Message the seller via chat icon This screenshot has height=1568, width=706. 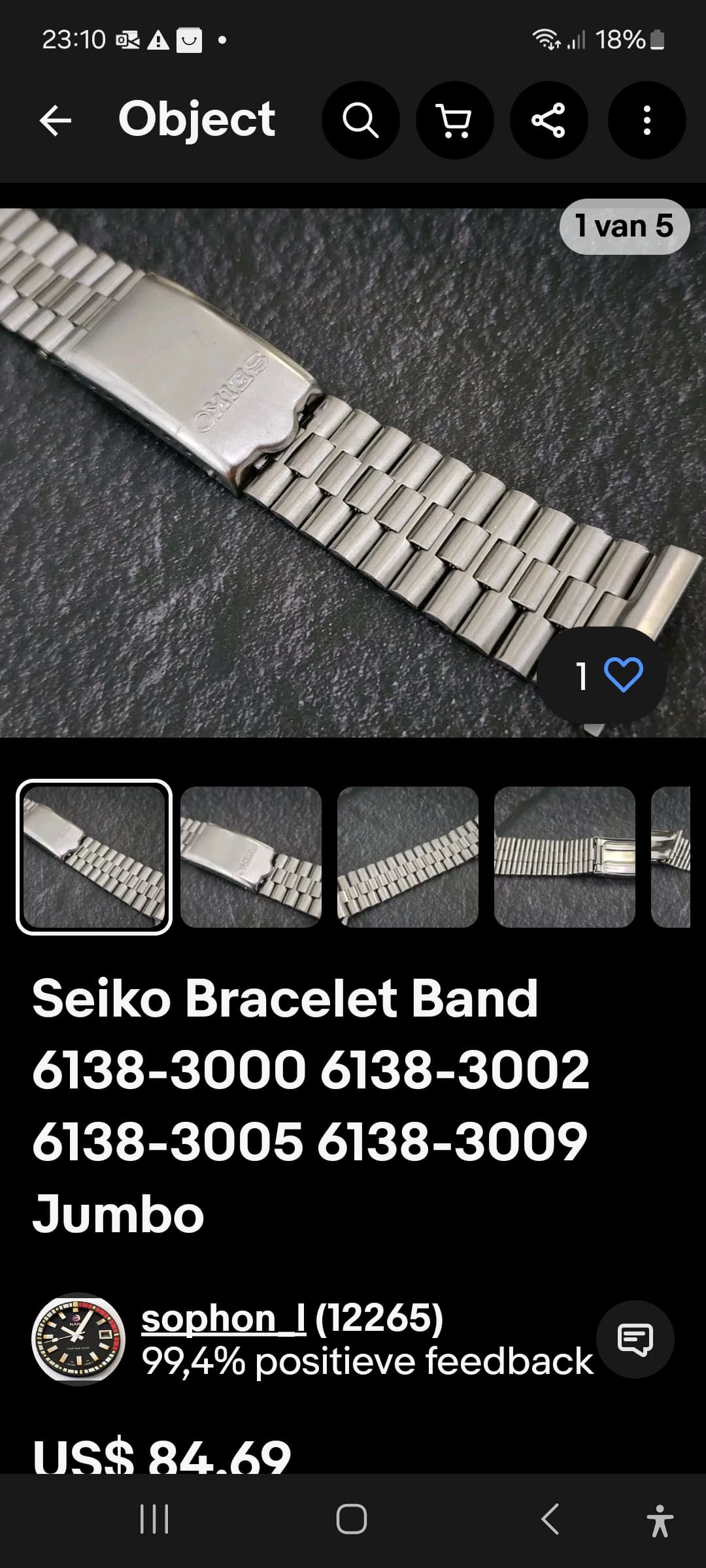pos(635,1339)
